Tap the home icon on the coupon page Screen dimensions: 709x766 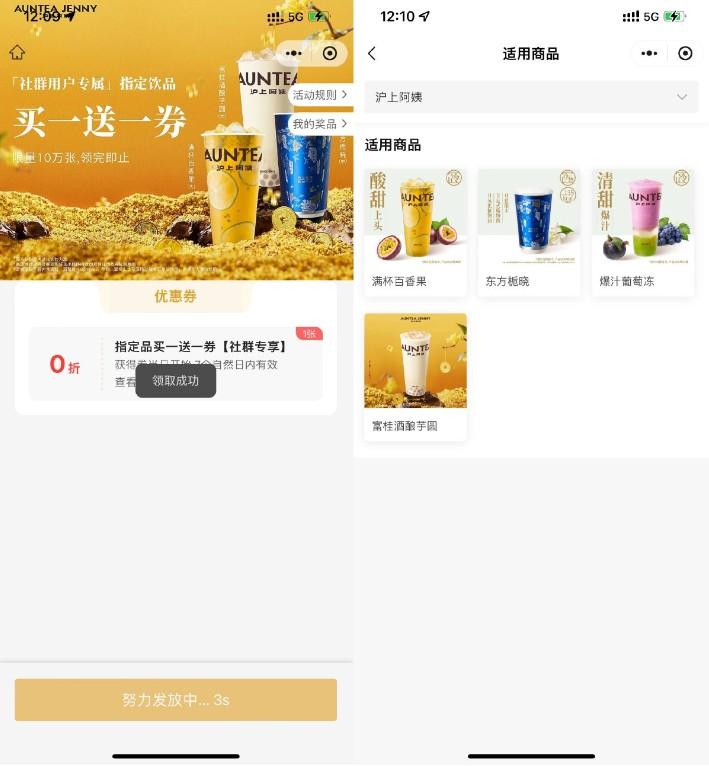[x=17, y=53]
